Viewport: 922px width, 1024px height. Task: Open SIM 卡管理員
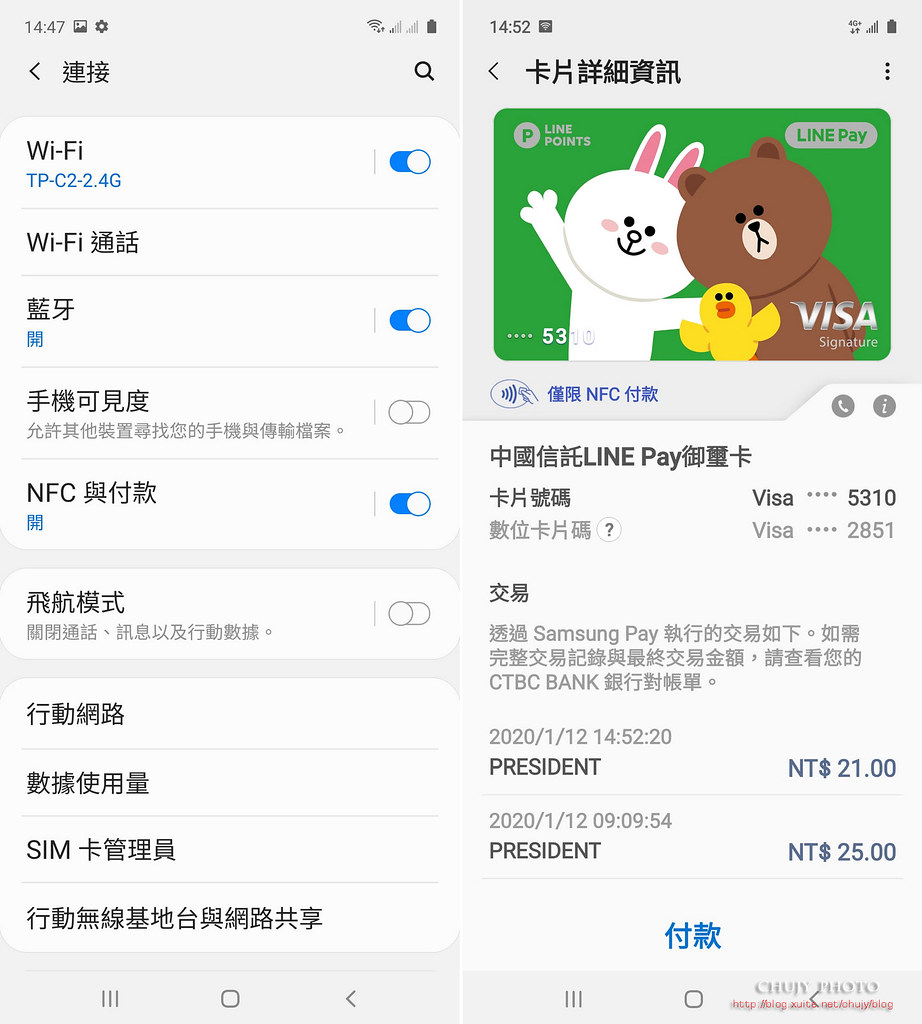pos(230,850)
